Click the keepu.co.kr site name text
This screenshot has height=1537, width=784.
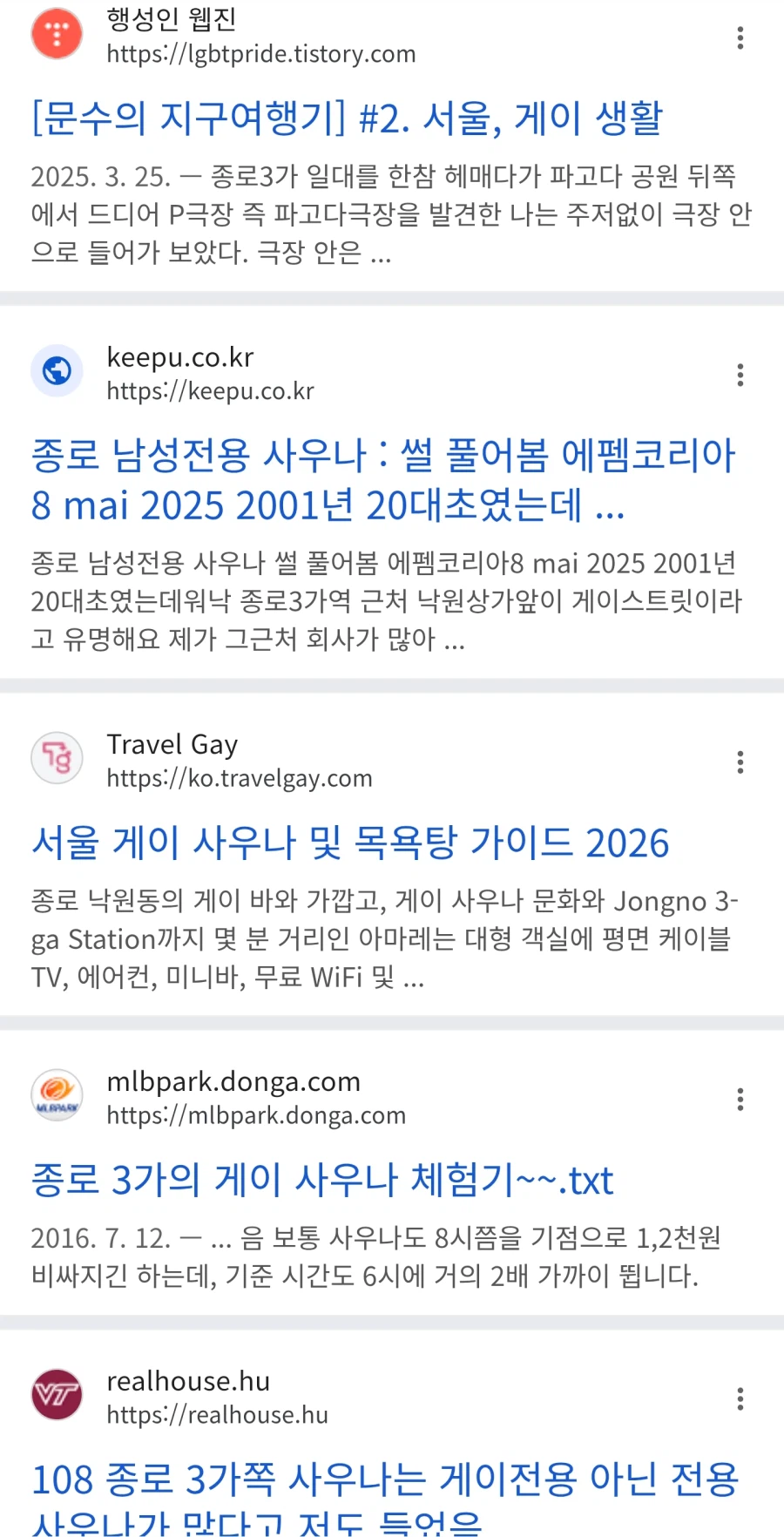pyautogui.click(x=180, y=356)
